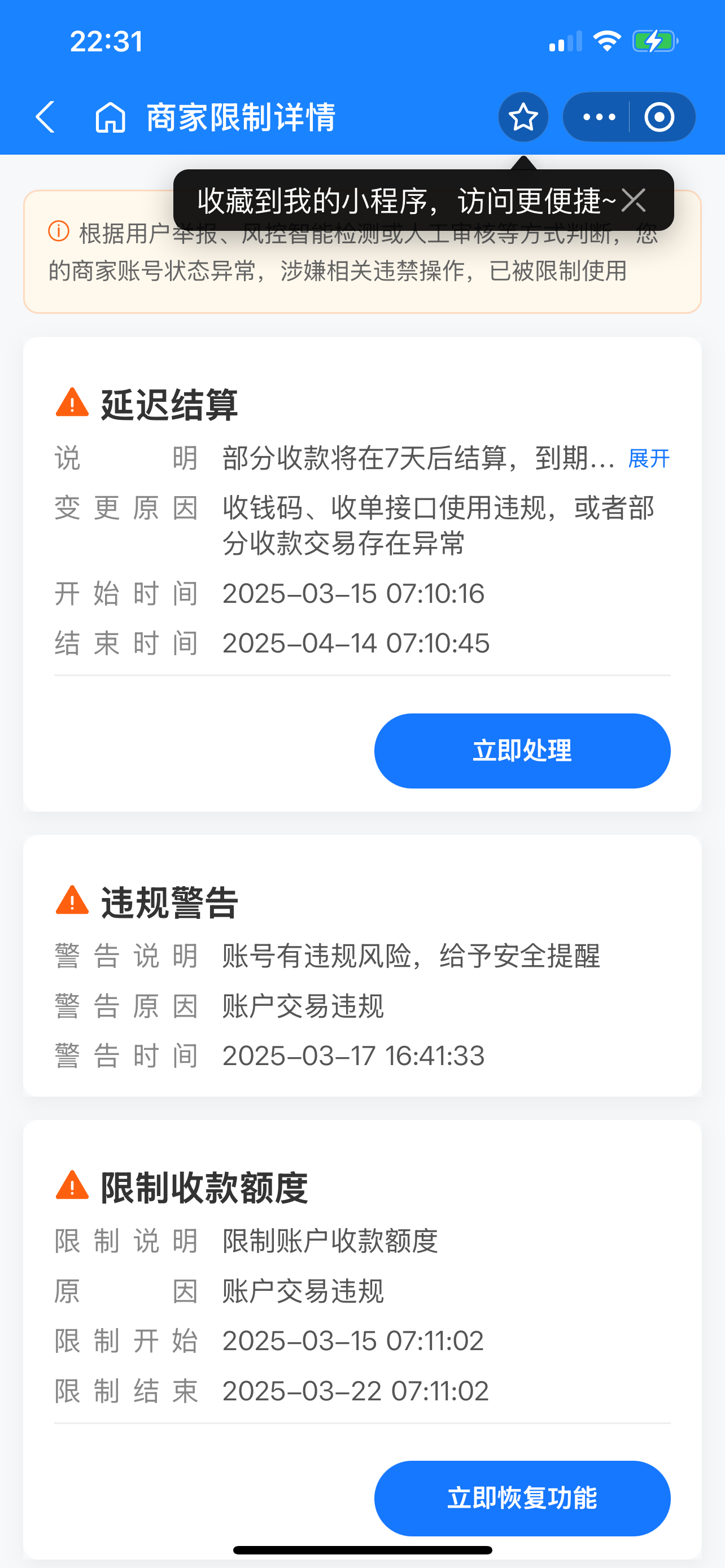725x1568 pixels.
Task: Favorite this mini program with star icon
Action: click(x=523, y=117)
